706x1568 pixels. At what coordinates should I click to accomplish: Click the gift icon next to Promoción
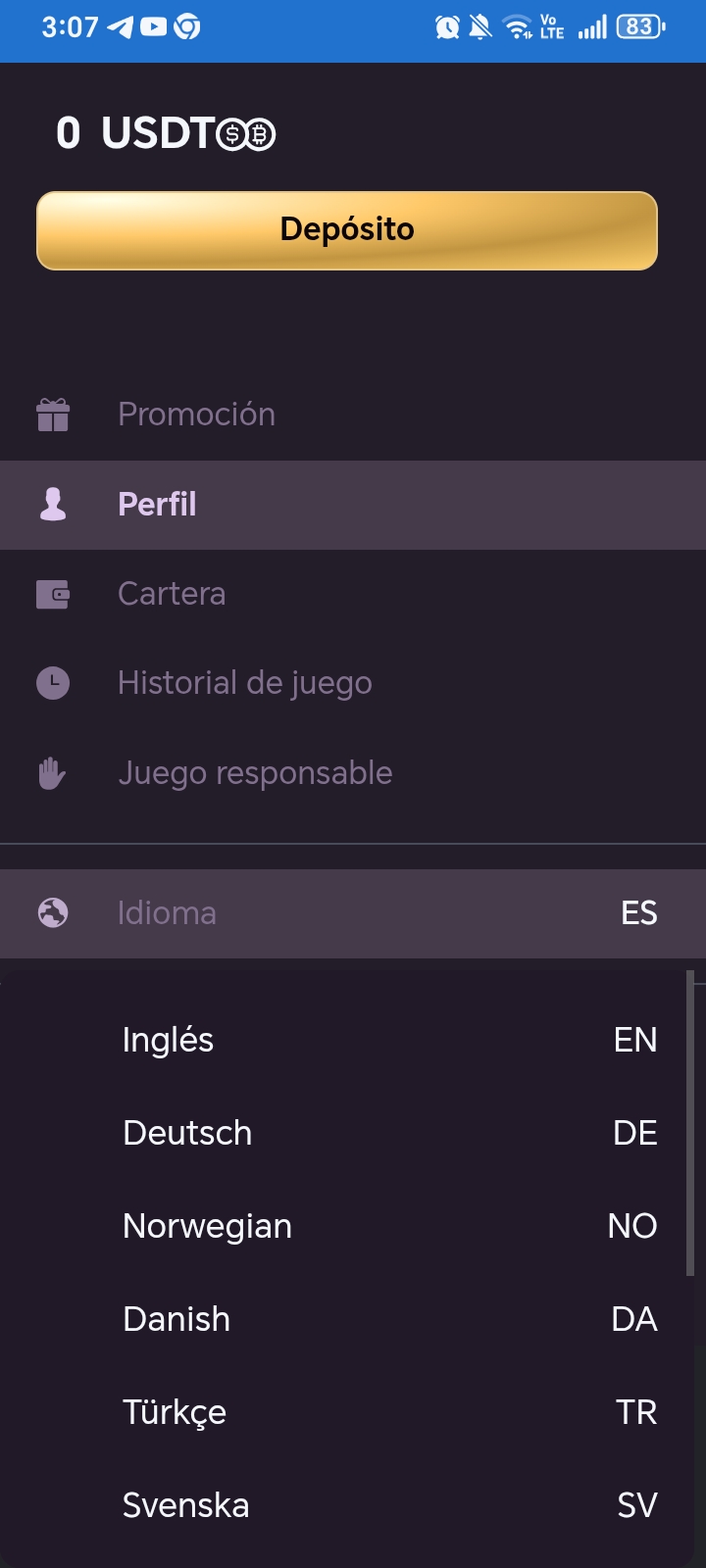[x=52, y=414]
